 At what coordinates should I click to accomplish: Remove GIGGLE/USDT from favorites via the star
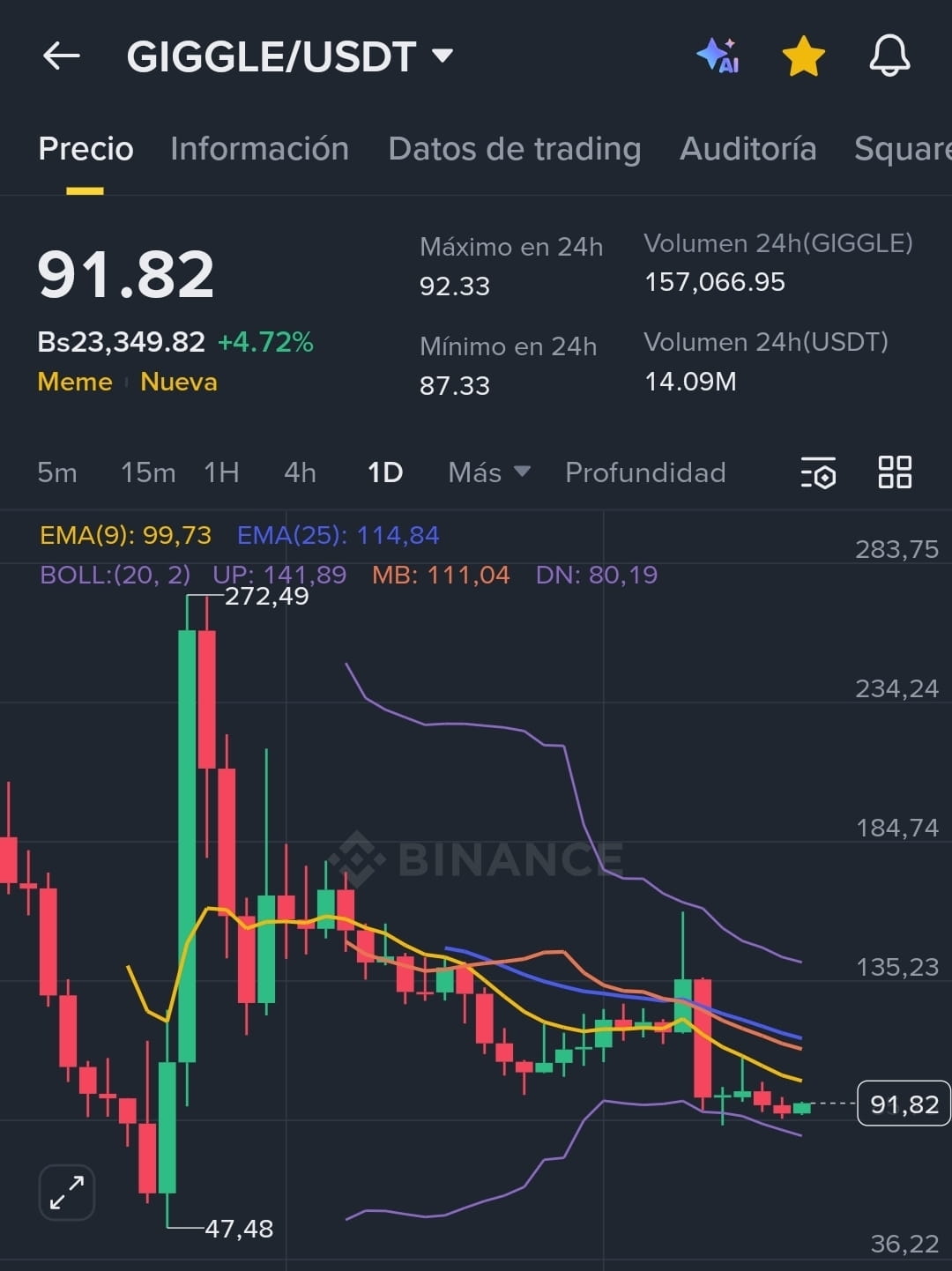coord(803,57)
